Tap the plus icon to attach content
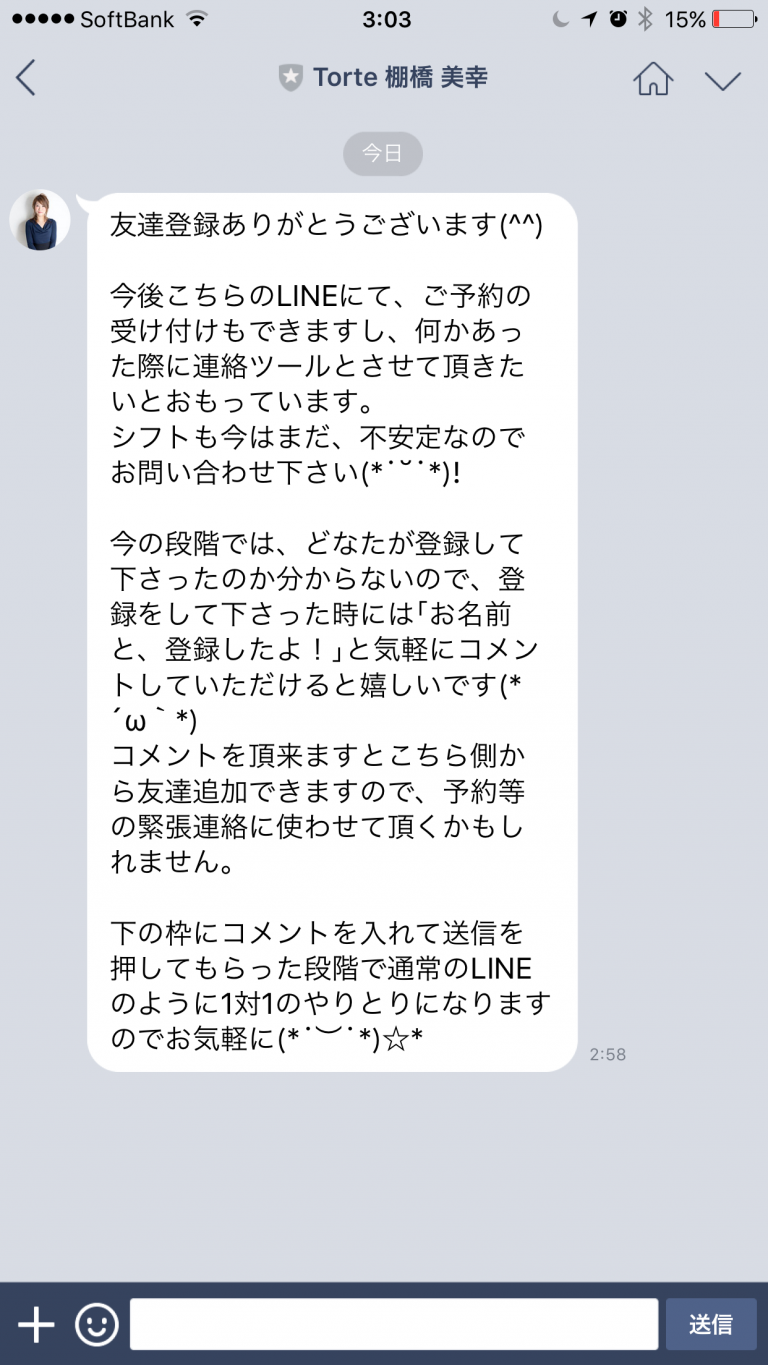Screen dimensions: 768x1365 point(36,1325)
